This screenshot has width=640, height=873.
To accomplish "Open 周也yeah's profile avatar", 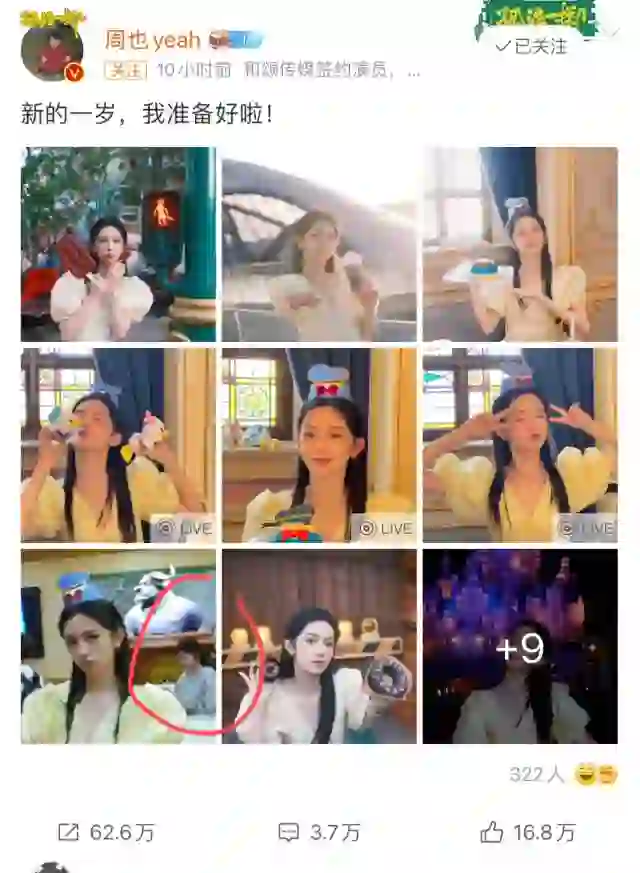I will [x=51, y=52].
